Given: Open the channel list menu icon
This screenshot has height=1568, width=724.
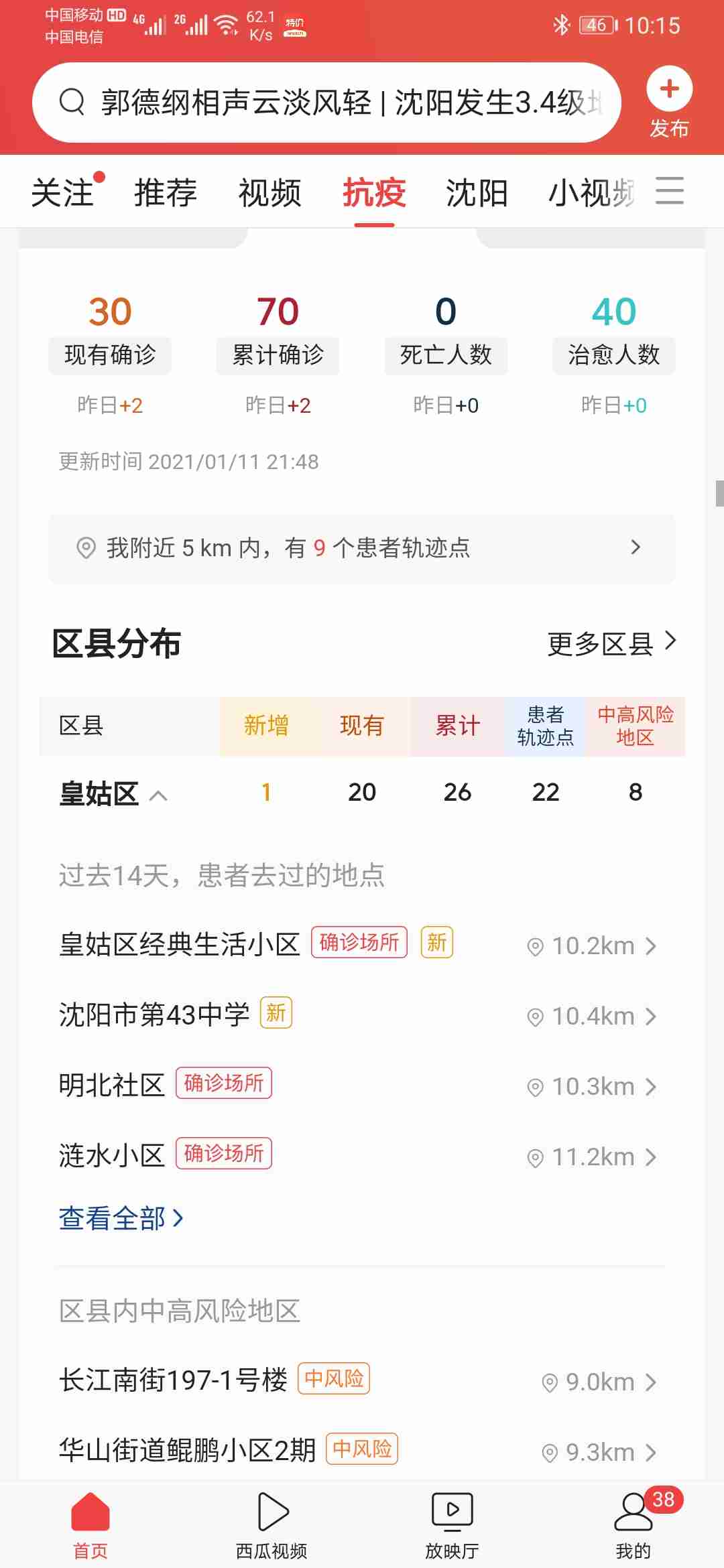Looking at the screenshot, I should click(x=669, y=191).
